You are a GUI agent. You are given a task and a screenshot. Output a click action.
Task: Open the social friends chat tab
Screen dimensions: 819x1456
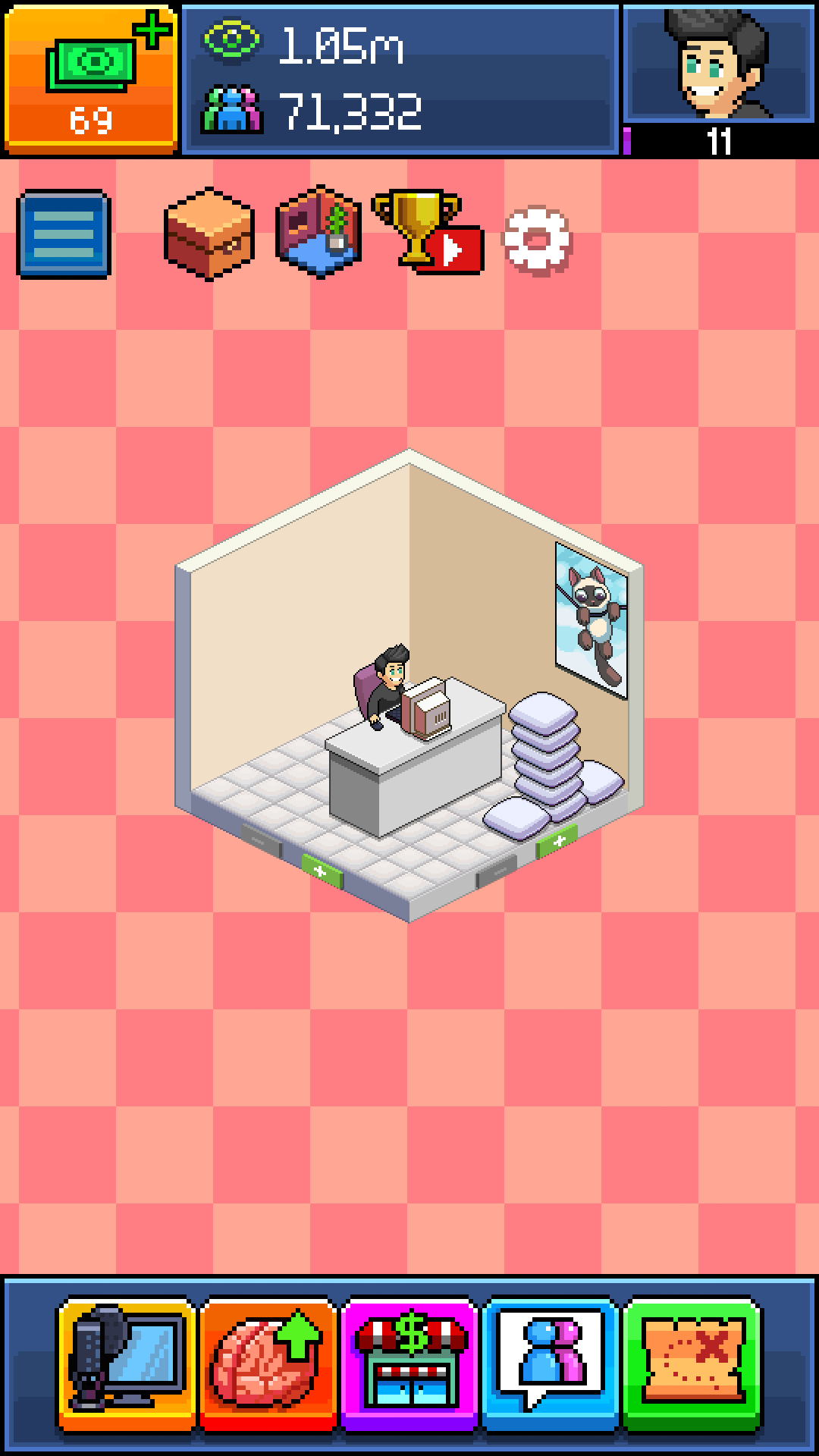coord(551,1363)
